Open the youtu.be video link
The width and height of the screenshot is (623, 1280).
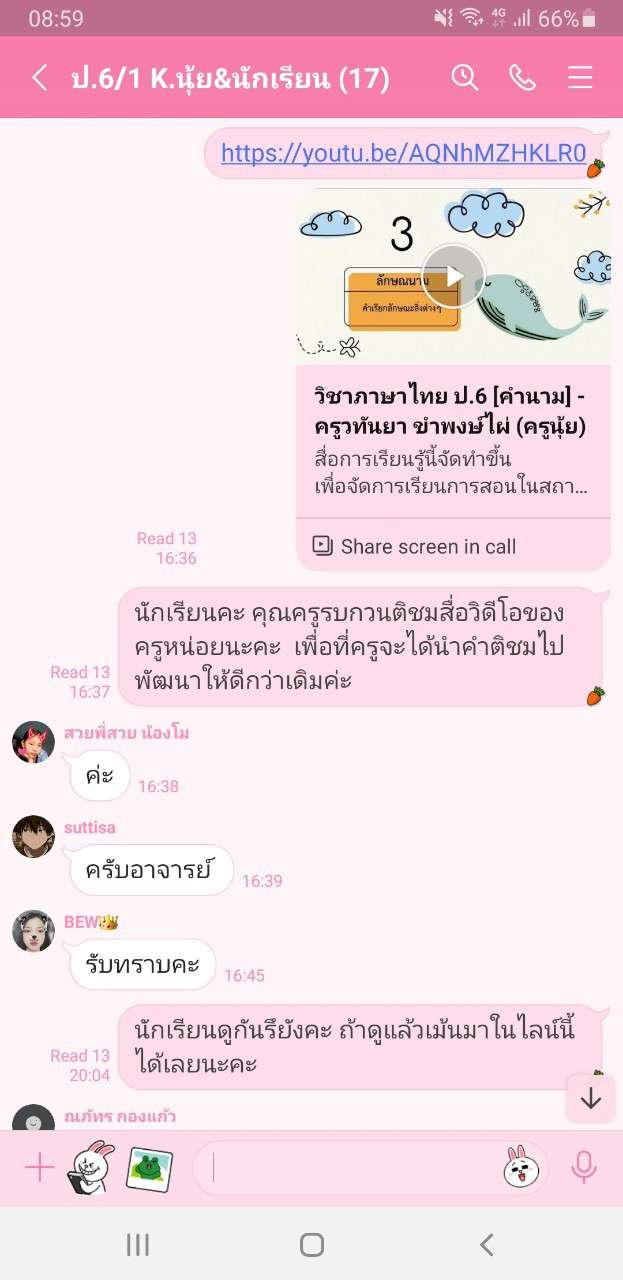point(403,153)
